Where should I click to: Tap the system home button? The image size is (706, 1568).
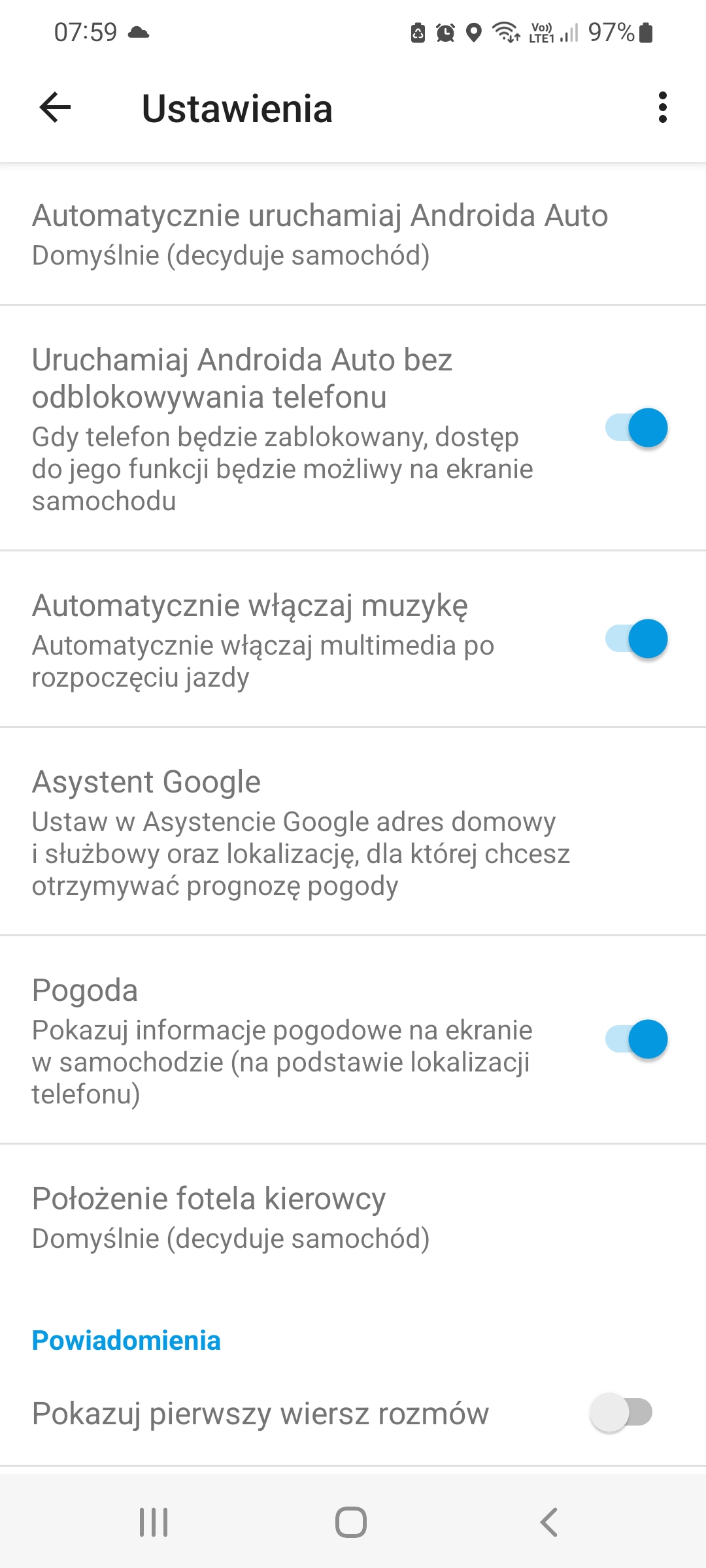[x=351, y=1522]
